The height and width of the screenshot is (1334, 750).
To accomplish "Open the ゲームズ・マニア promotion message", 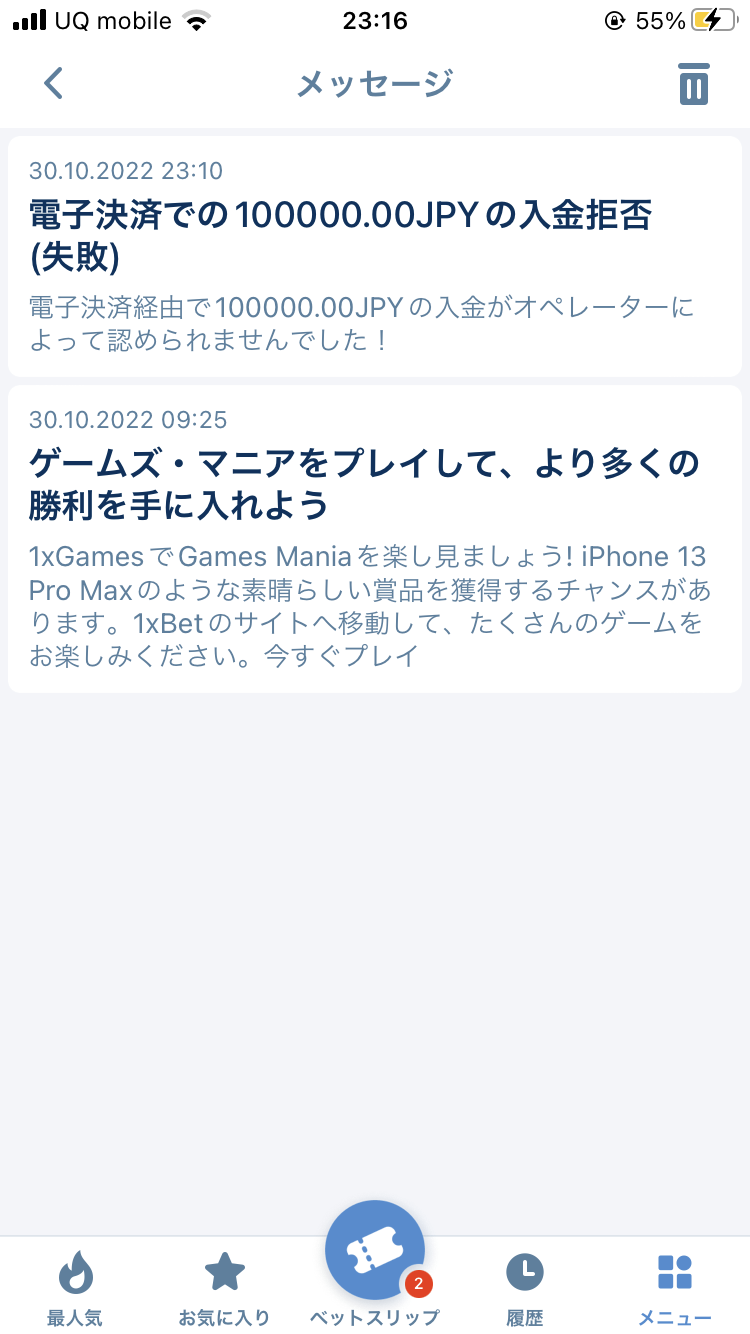I will pos(374,538).
